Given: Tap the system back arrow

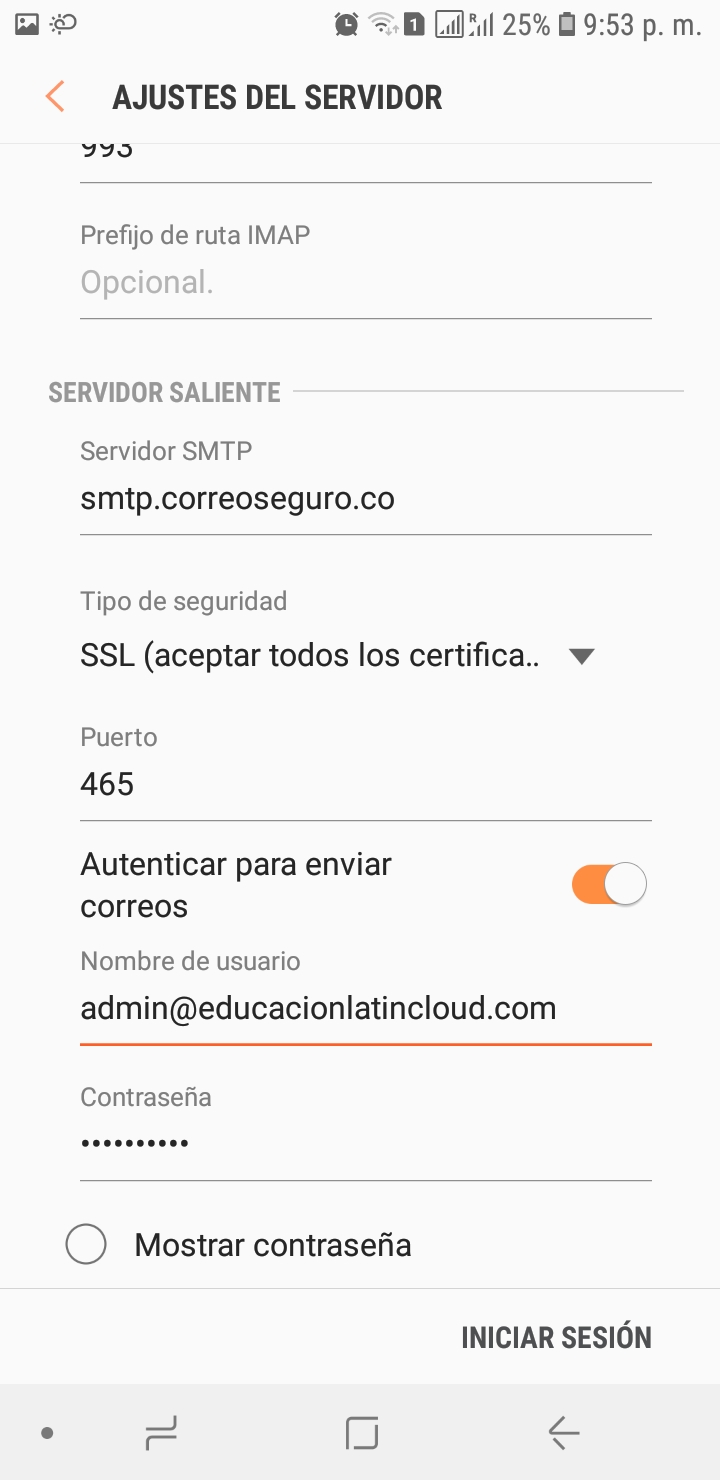Looking at the screenshot, I should click(x=564, y=1434).
